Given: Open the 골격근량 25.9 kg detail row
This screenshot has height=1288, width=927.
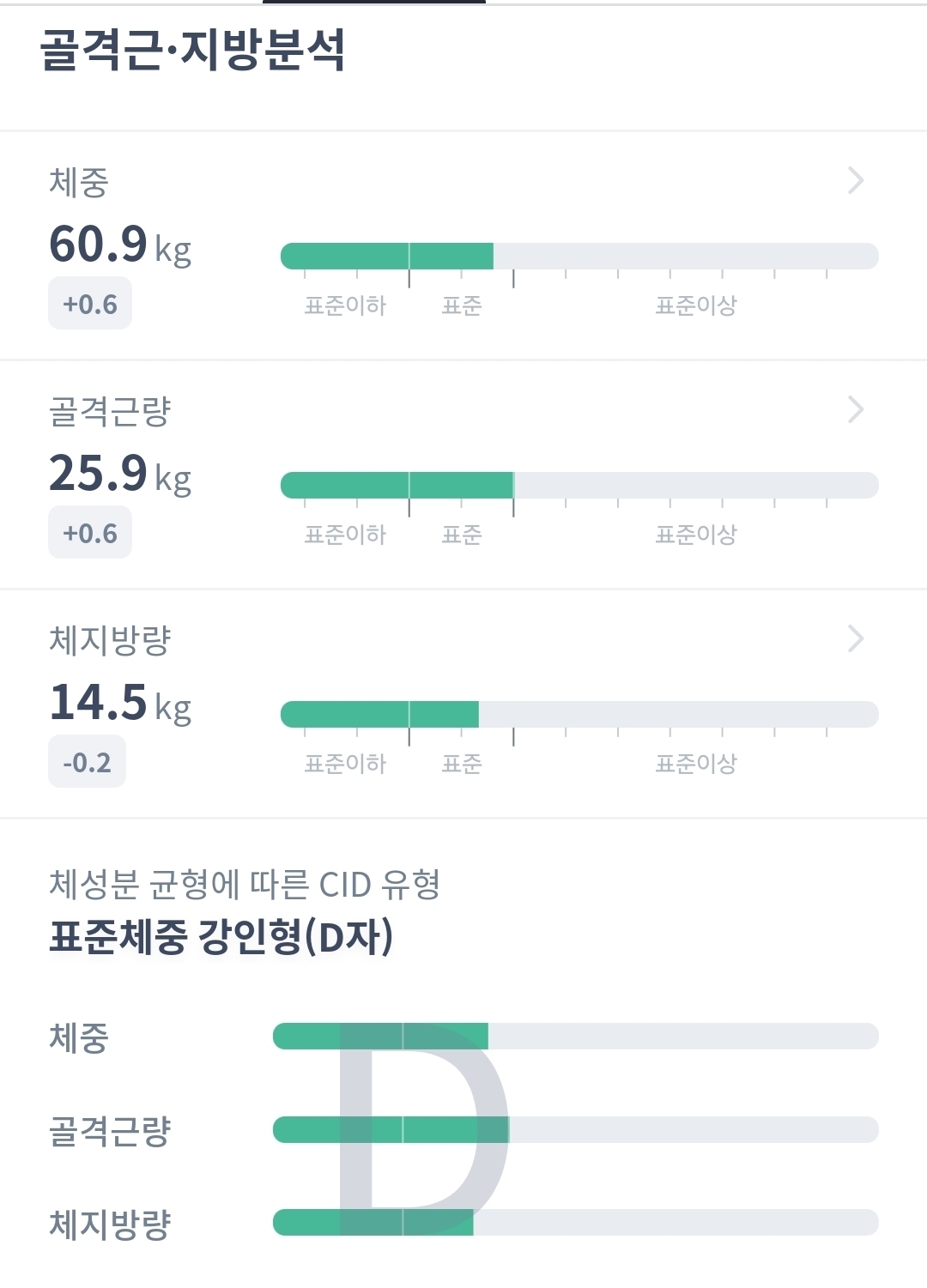Looking at the screenshot, I should tap(463, 475).
